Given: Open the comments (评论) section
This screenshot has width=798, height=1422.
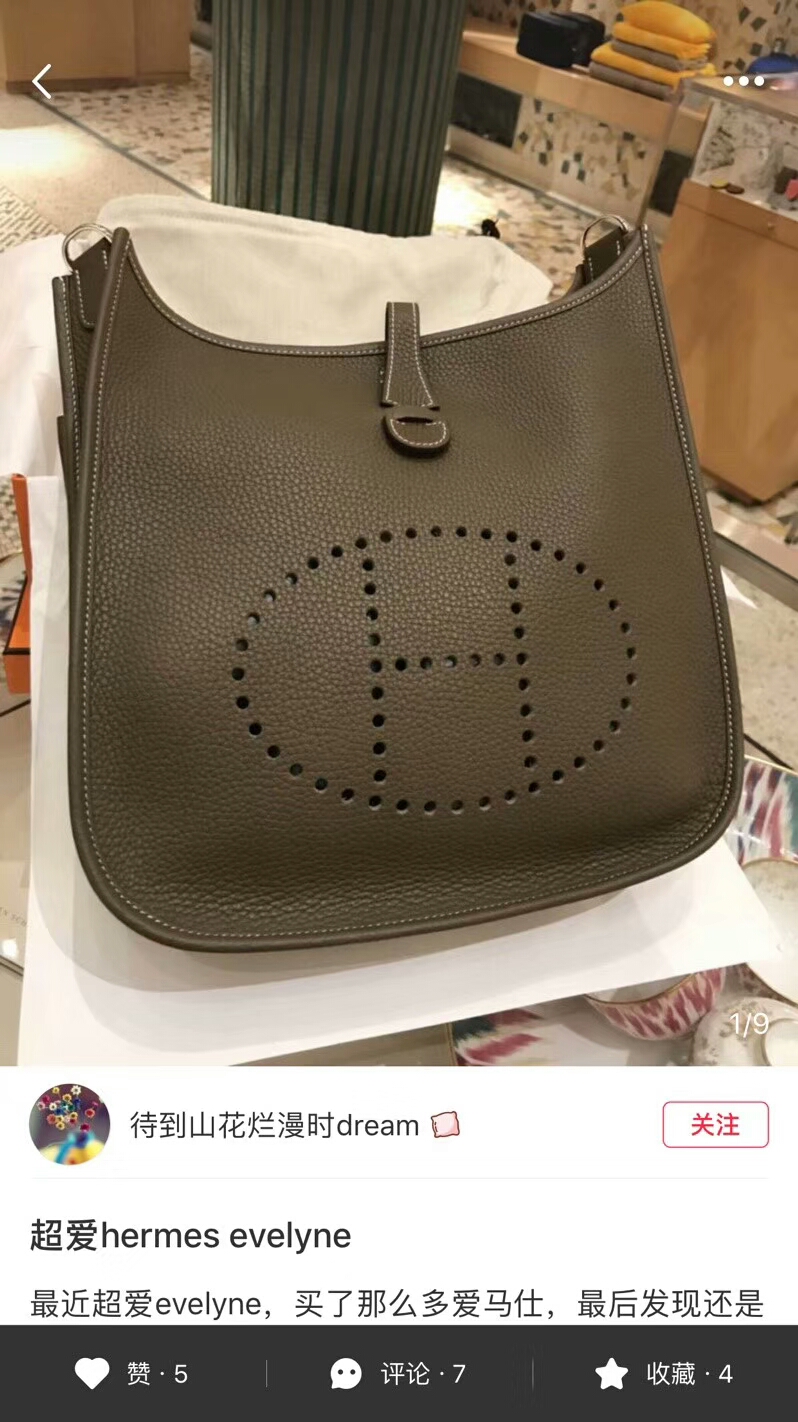Looking at the screenshot, I should pos(346,1374).
